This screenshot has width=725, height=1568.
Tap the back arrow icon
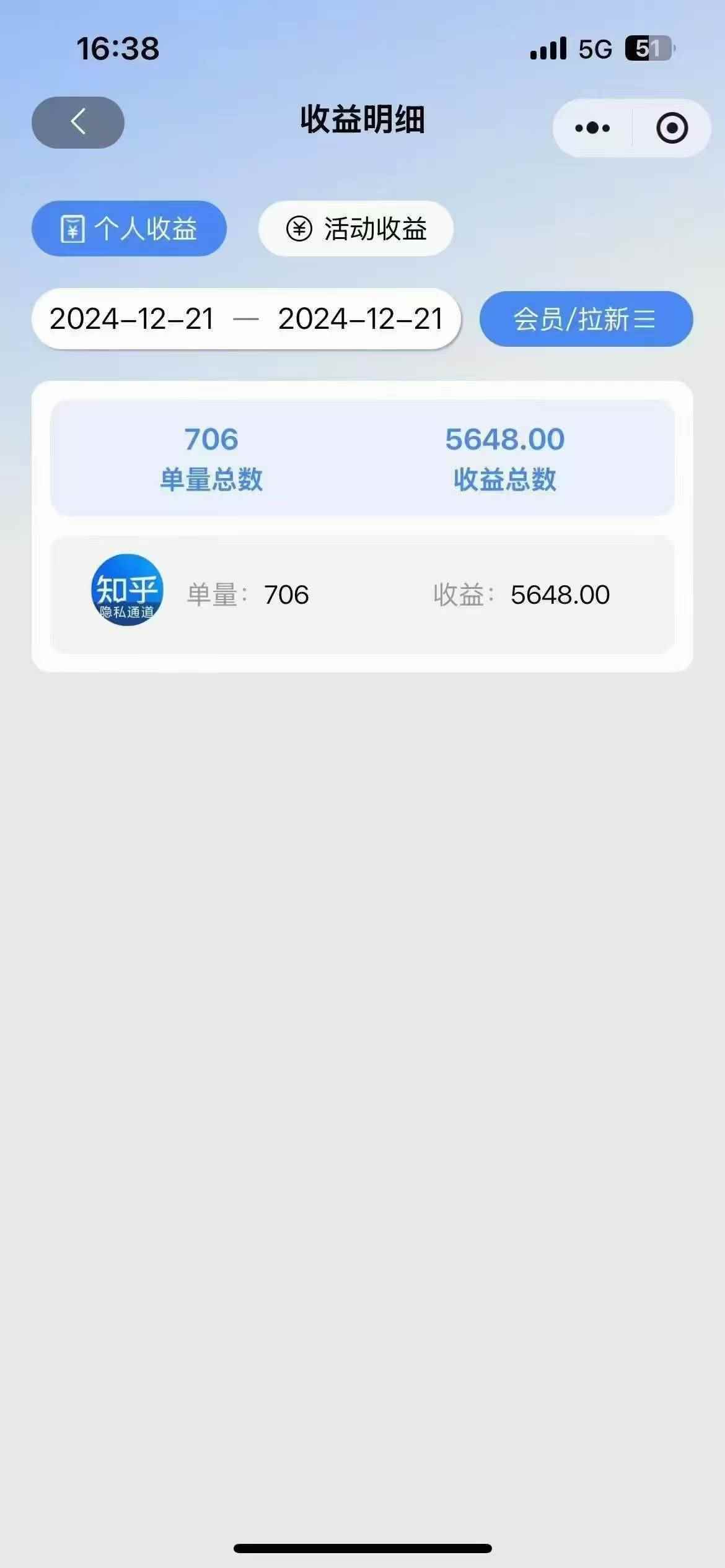coord(77,123)
